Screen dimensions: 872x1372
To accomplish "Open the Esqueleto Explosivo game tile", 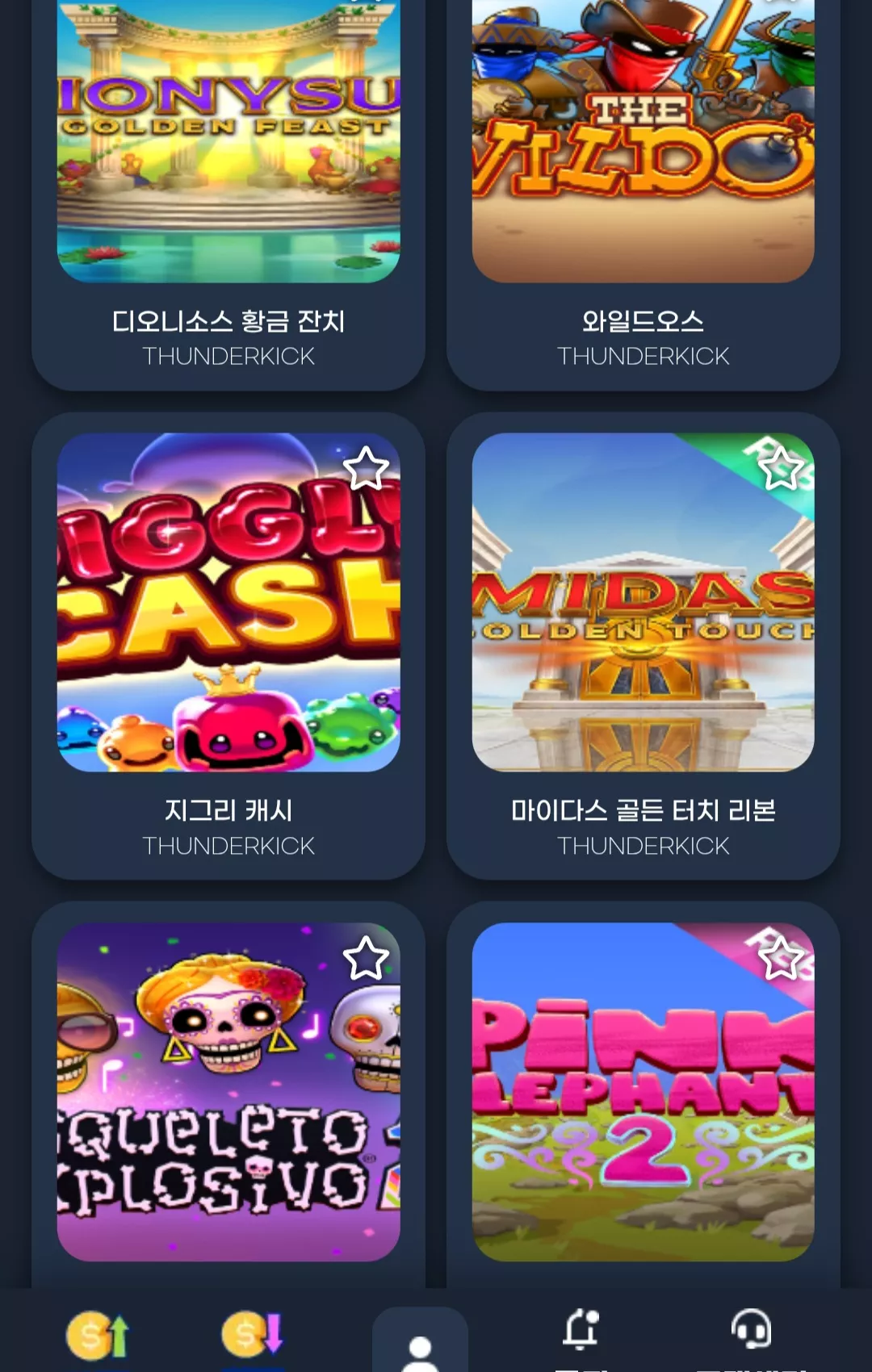I will (228, 1094).
